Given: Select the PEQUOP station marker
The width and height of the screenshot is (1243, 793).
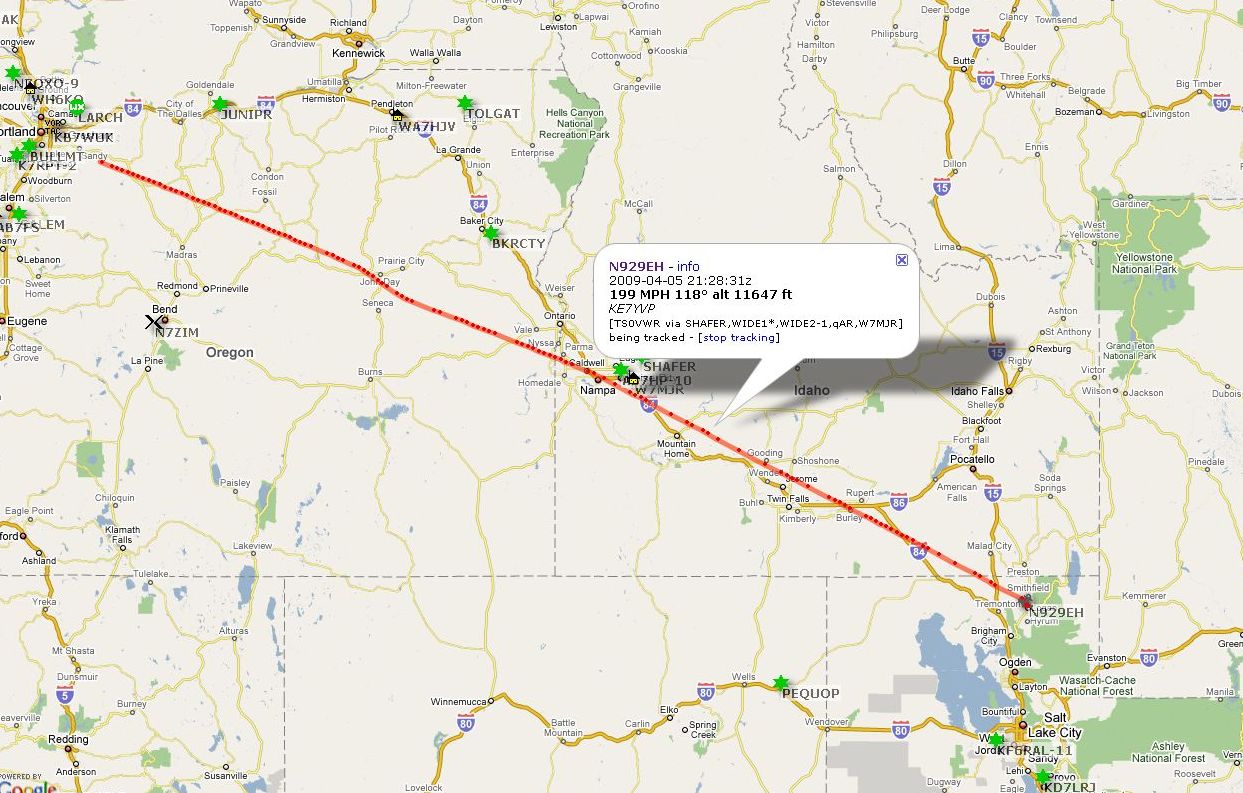Looking at the screenshot, I should coord(780,683).
